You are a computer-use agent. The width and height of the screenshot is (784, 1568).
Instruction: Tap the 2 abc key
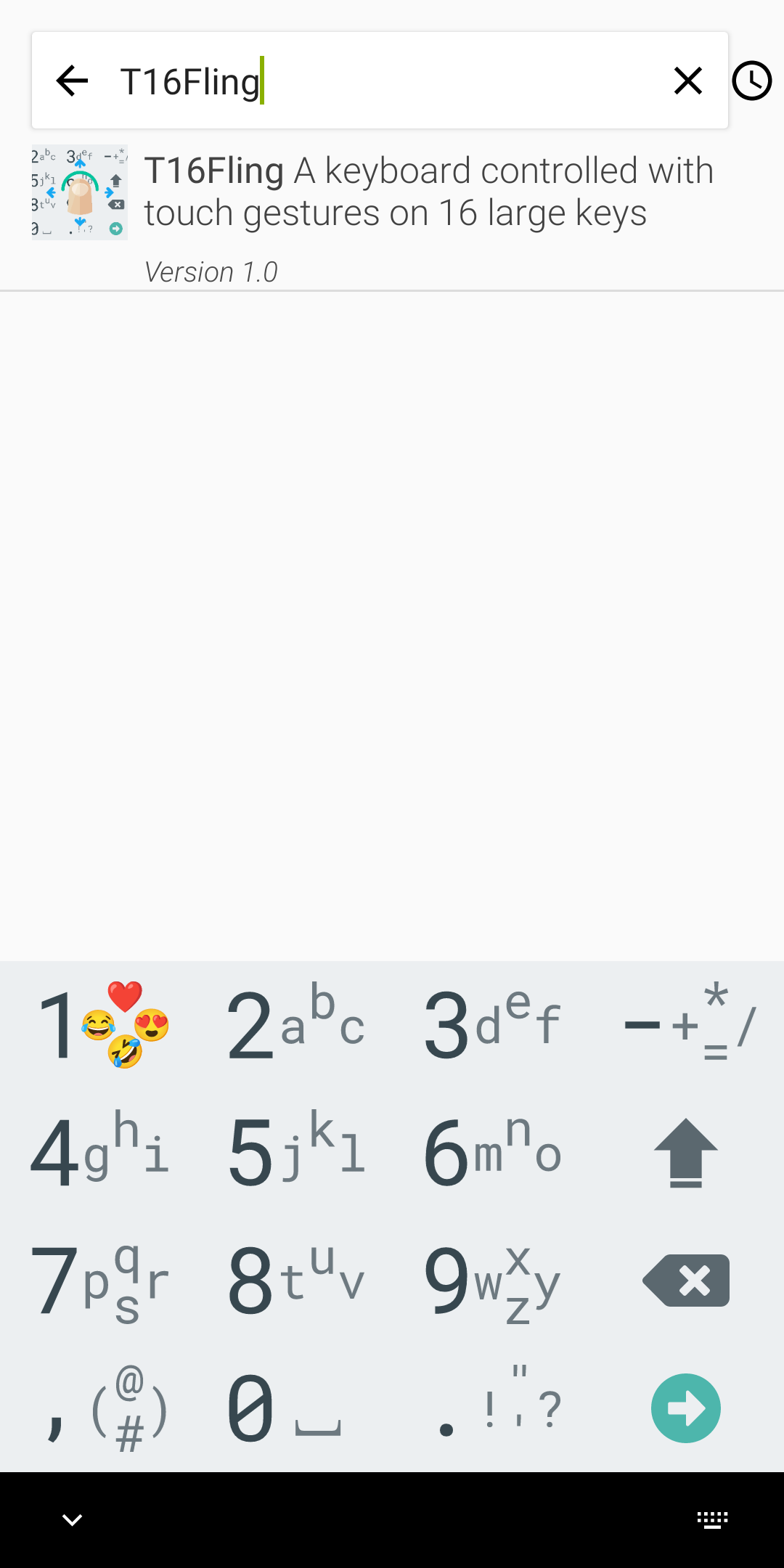296,1025
